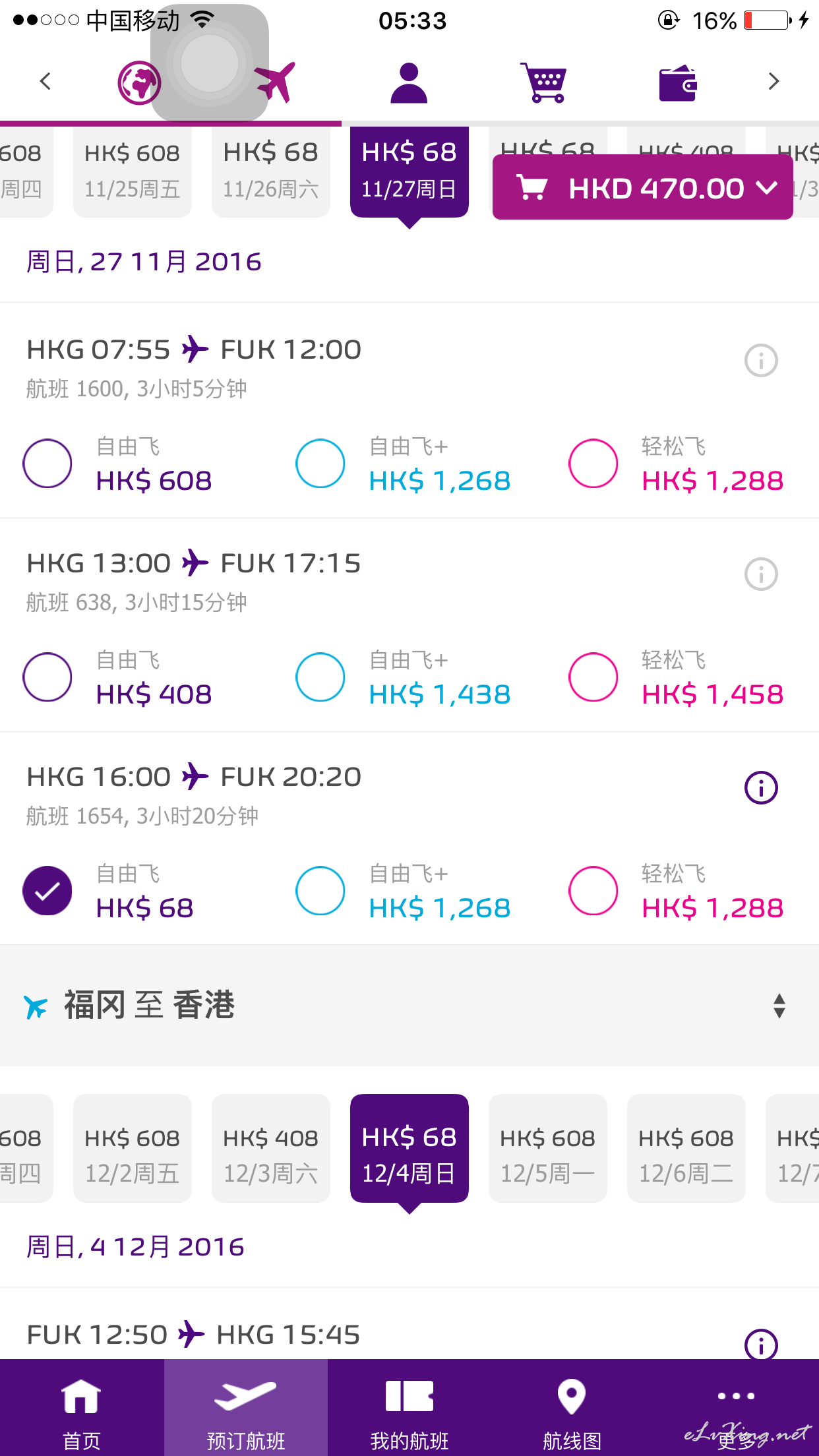Go forward using the right arrow at top
The width and height of the screenshot is (819, 1456).
tap(773, 82)
